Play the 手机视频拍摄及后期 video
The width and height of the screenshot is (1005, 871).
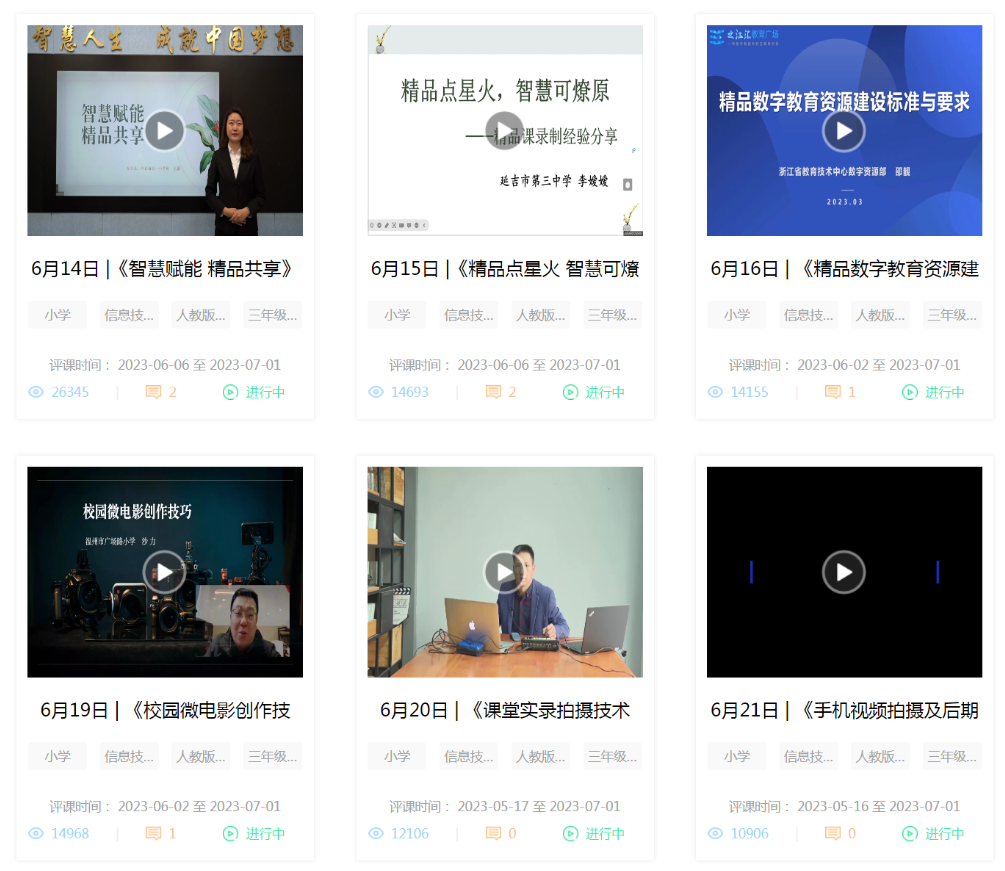(x=844, y=572)
